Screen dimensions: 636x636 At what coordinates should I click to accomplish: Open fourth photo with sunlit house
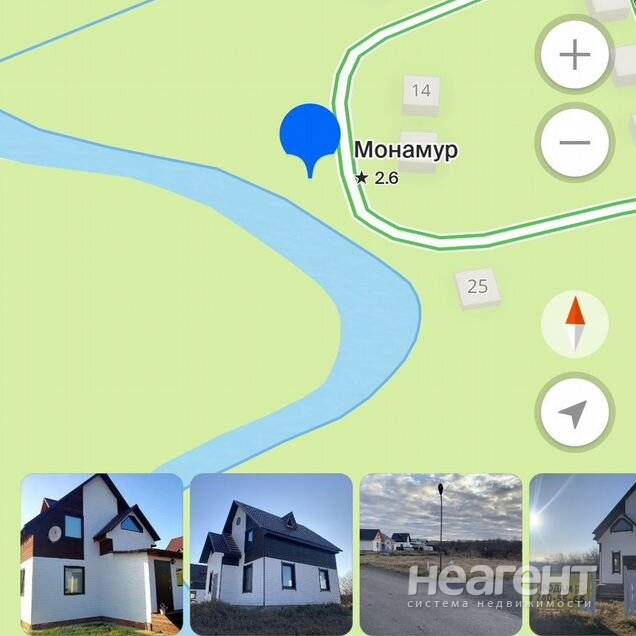click(582, 554)
